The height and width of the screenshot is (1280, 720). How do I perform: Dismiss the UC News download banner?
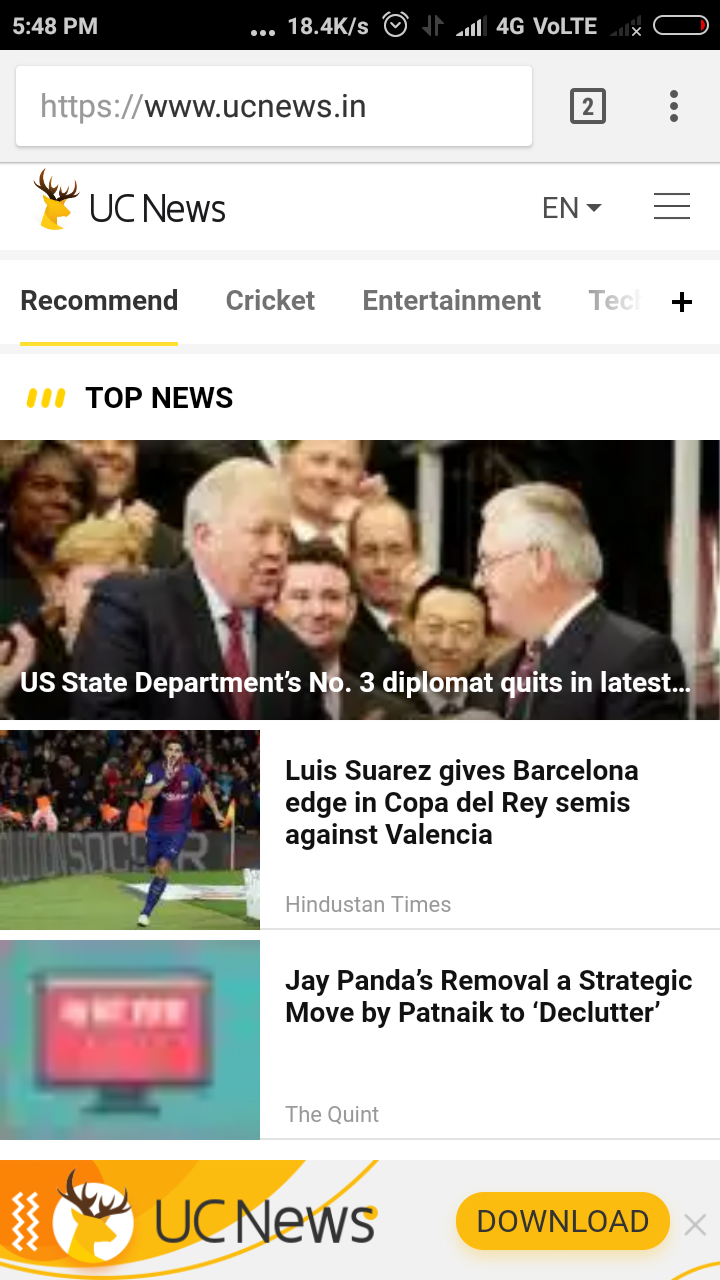tap(695, 1224)
